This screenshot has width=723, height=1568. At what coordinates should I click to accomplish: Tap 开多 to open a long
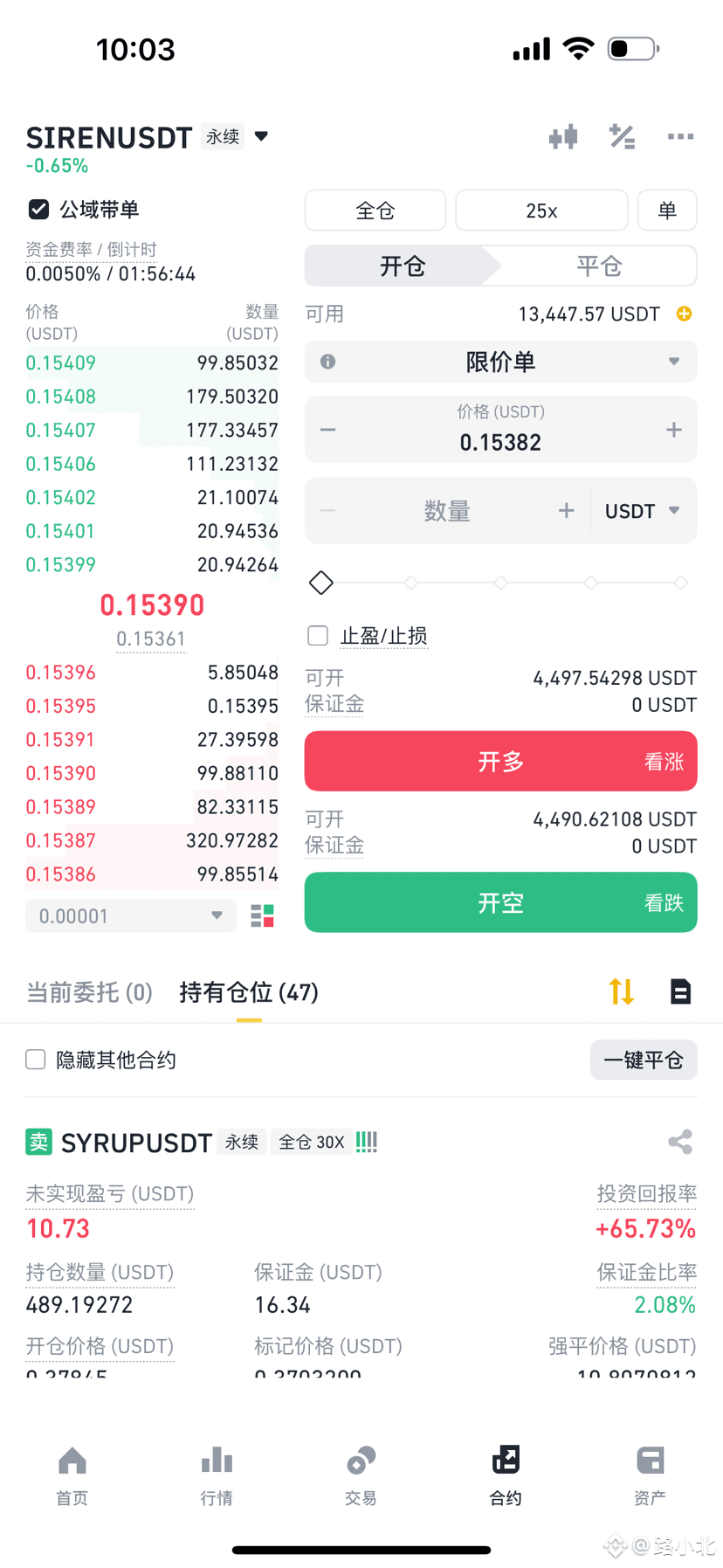point(500,762)
